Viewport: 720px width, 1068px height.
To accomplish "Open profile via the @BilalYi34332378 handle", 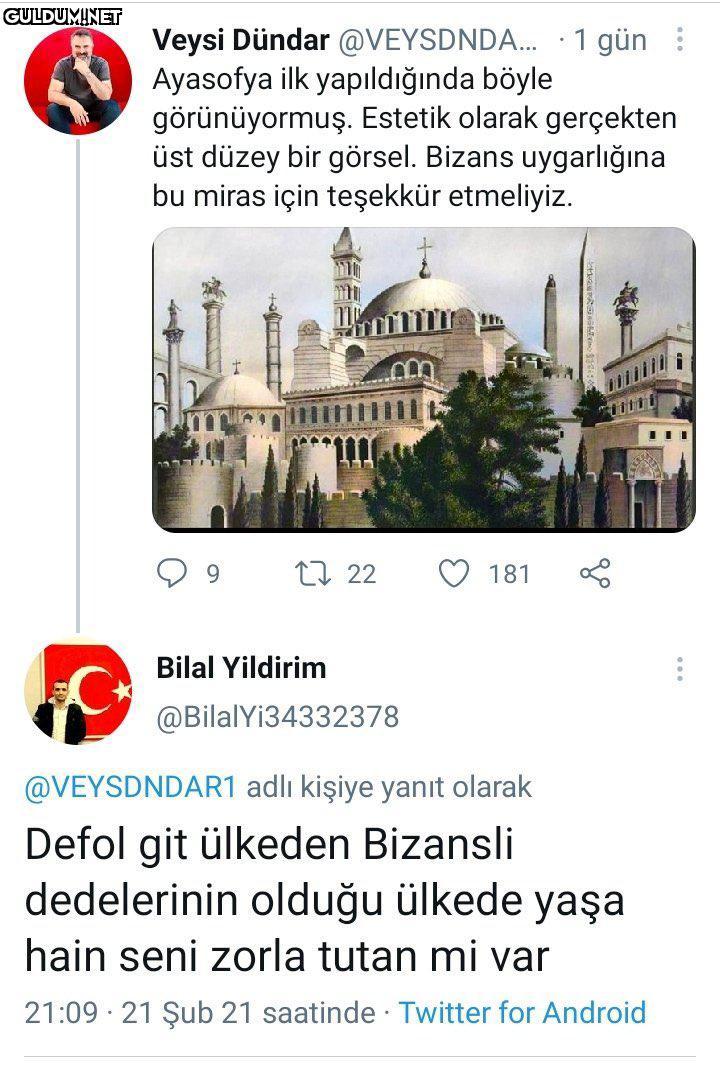I will [x=277, y=717].
